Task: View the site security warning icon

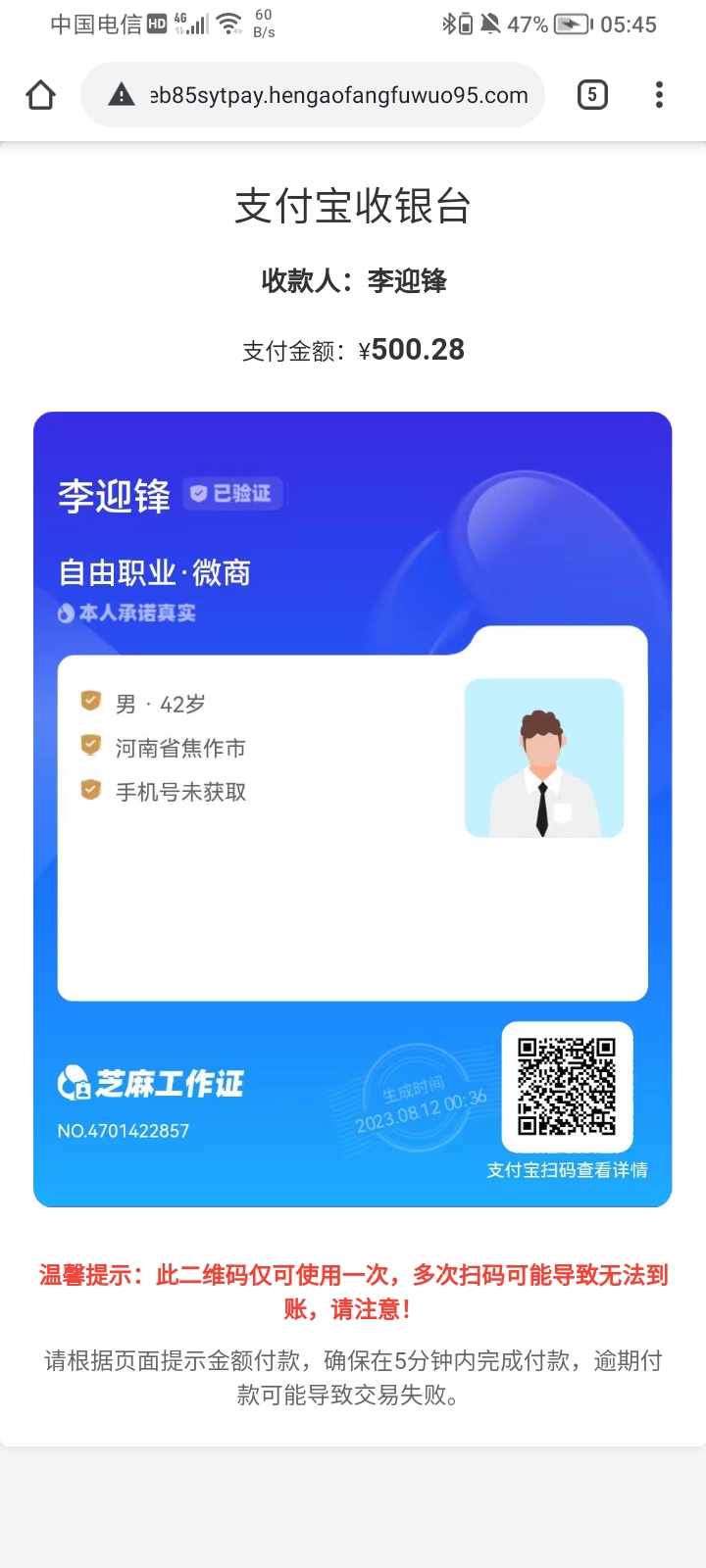Action: coord(122,95)
